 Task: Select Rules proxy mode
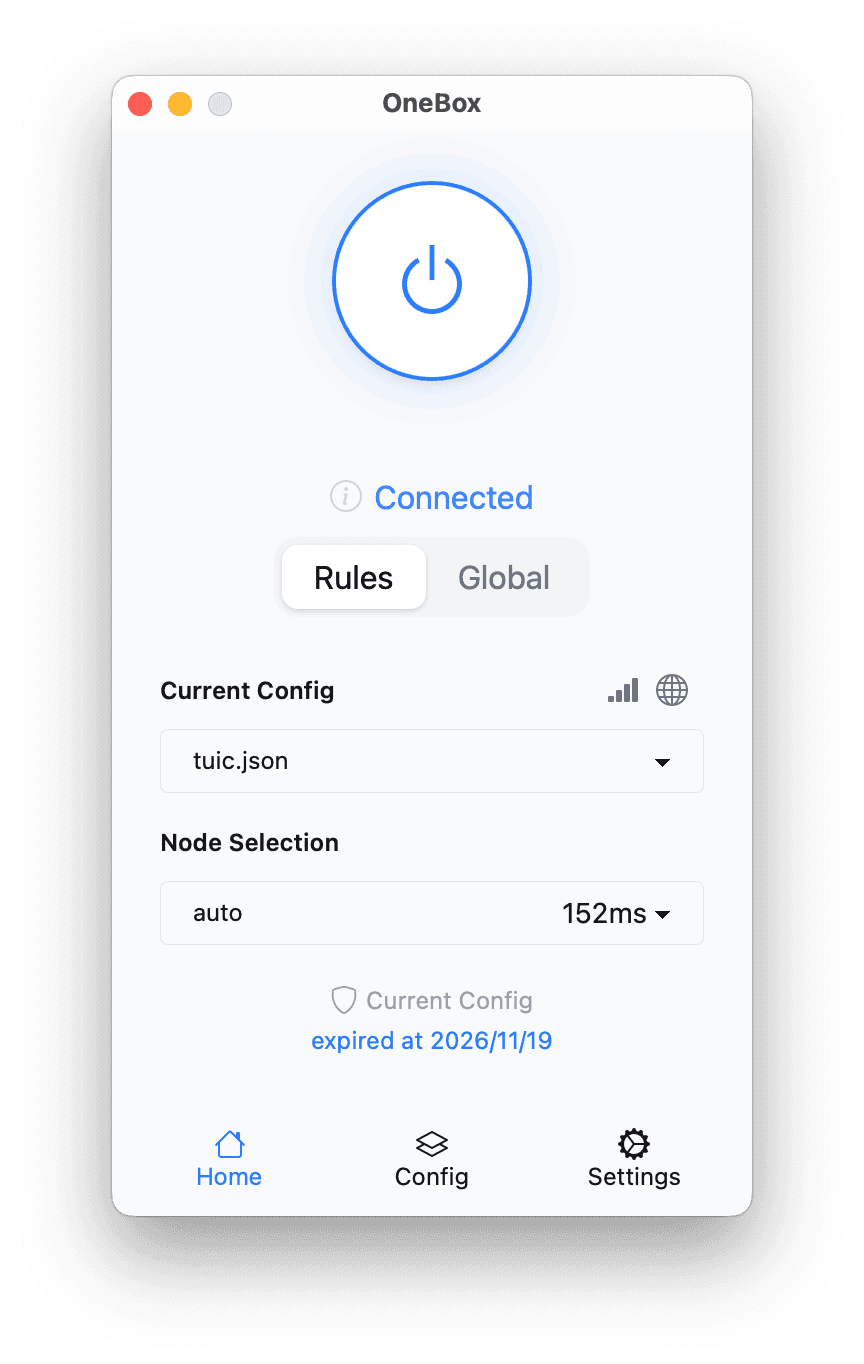(x=354, y=578)
